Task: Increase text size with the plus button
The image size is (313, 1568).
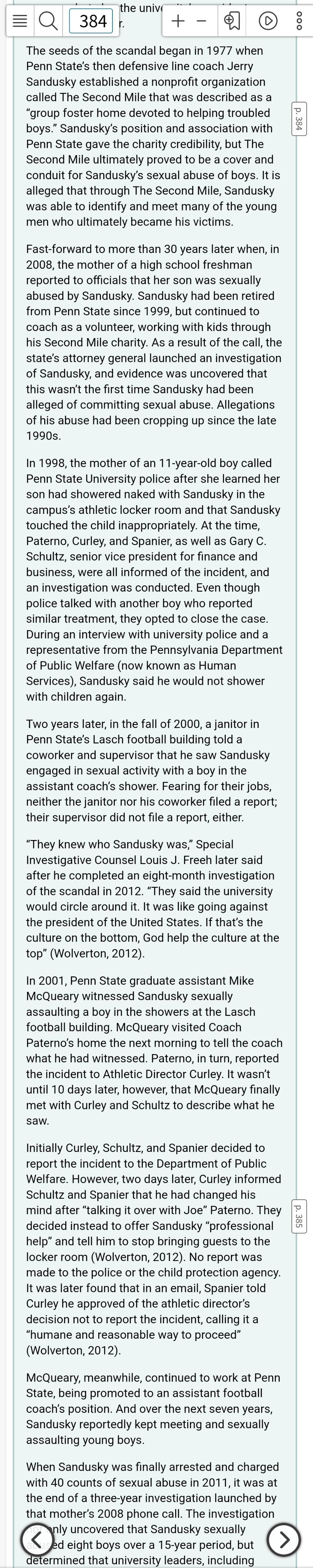Action: (178, 22)
